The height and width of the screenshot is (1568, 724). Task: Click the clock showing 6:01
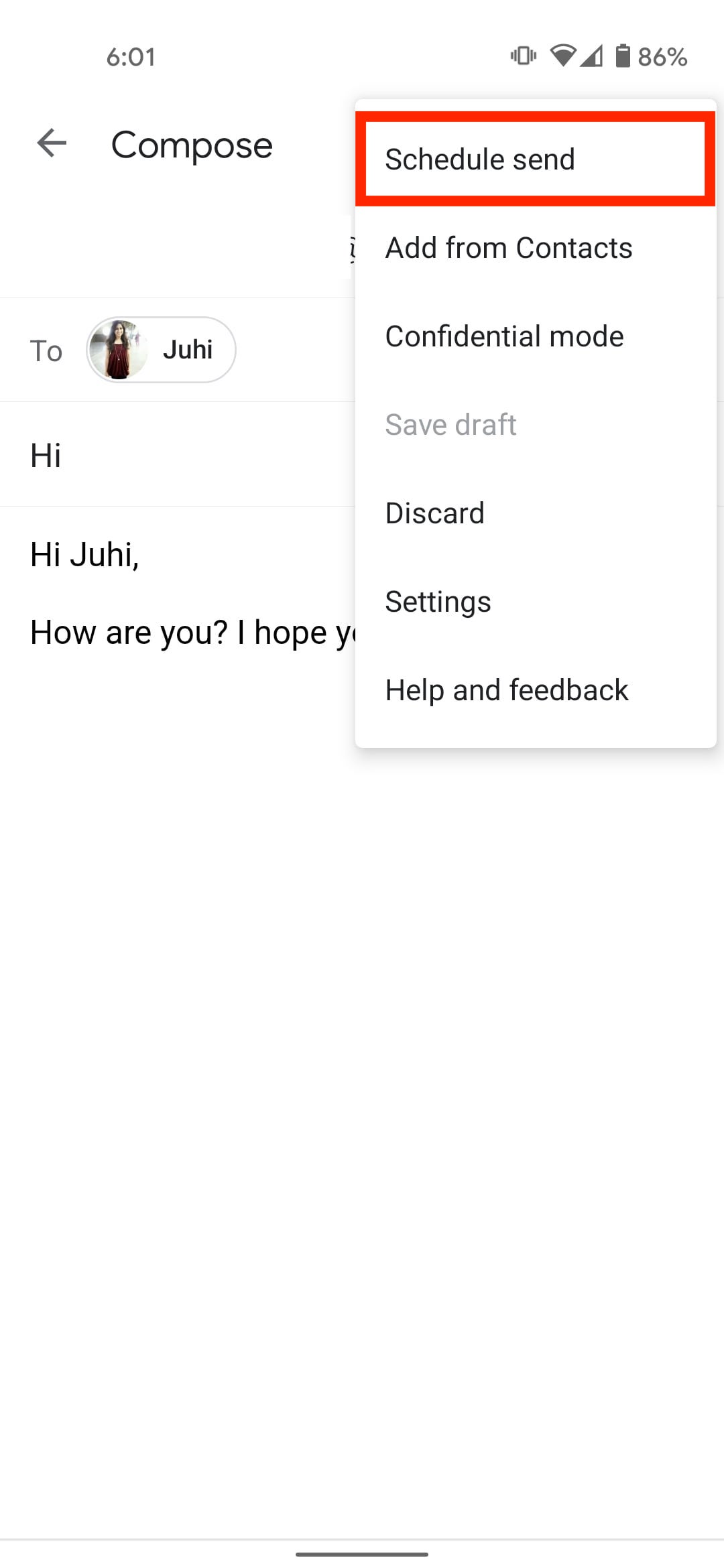[131, 56]
